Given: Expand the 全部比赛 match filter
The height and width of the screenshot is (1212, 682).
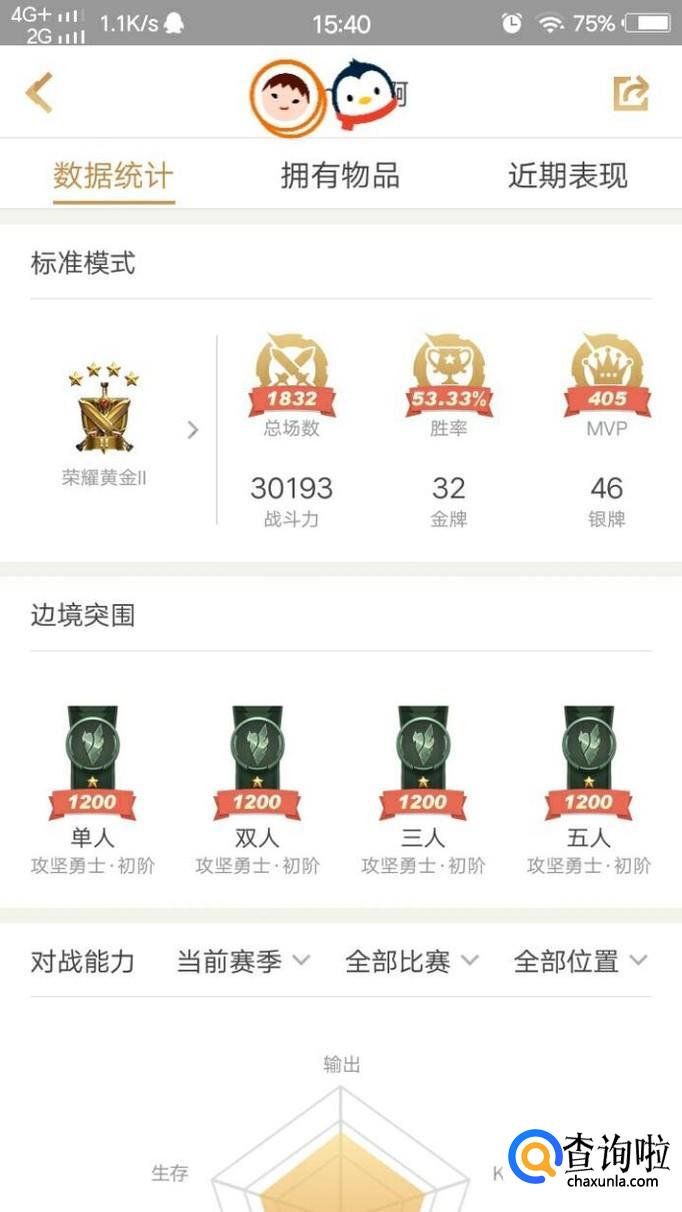Looking at the screenshot, I should coord(411,962).
